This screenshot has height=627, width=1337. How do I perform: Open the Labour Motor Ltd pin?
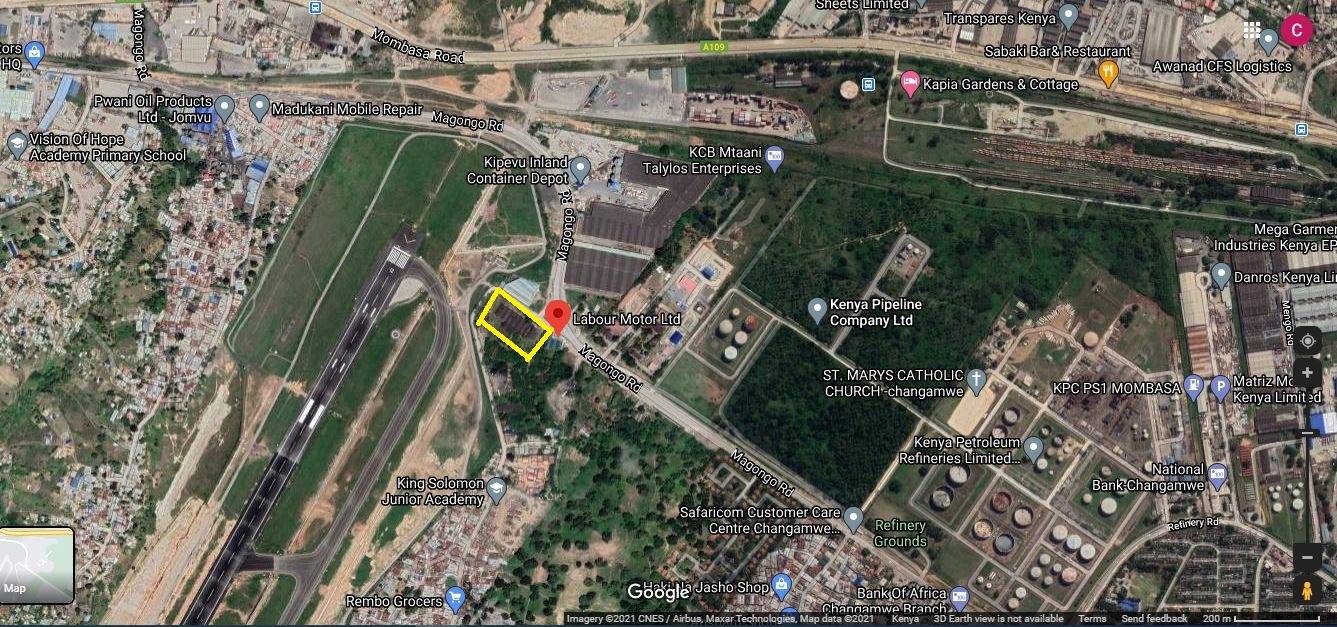pos(556,314)
